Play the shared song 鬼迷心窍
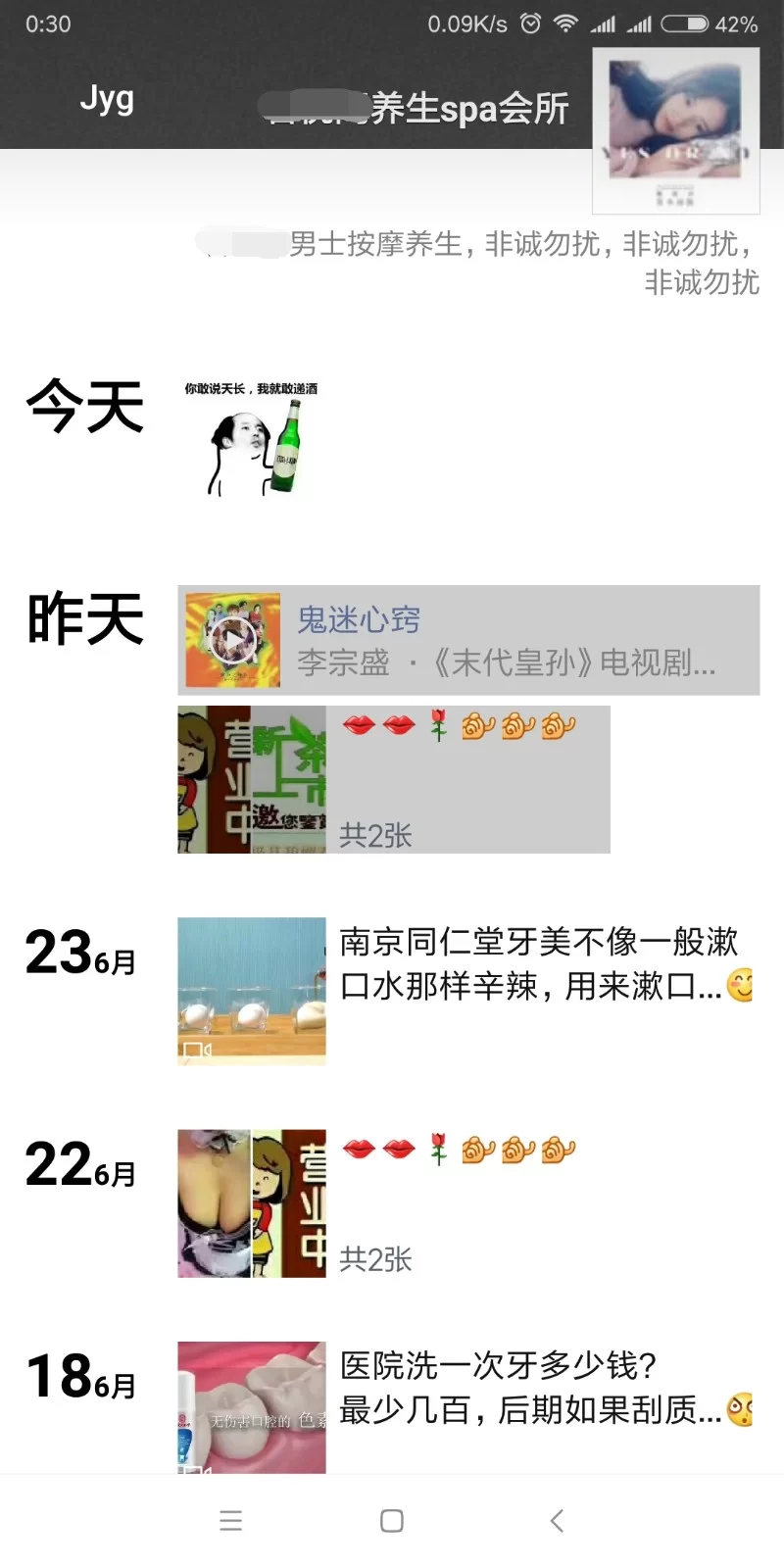 tap(232, 640)
